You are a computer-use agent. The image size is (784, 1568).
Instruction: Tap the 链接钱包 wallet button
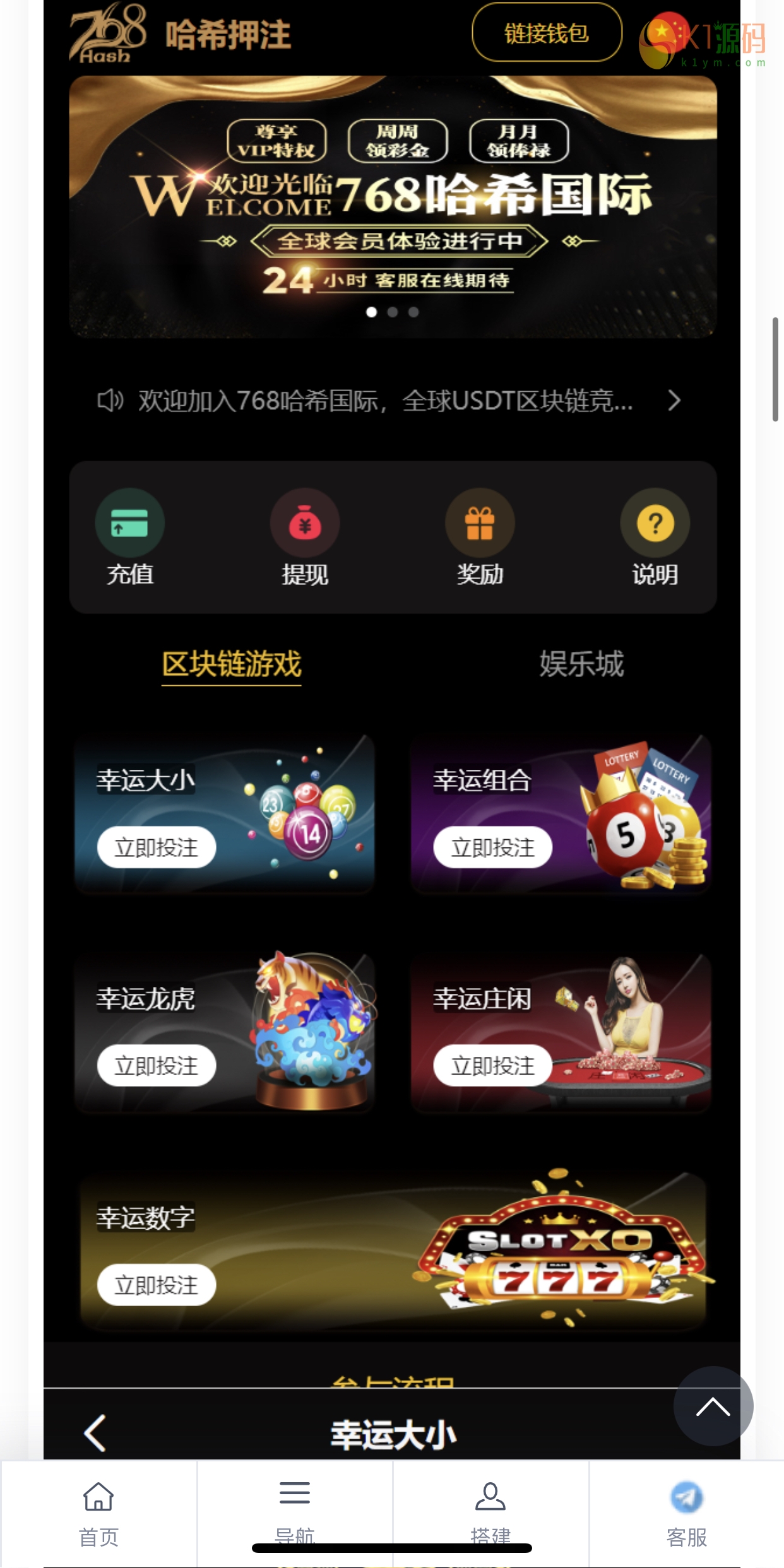click(547, 33)
